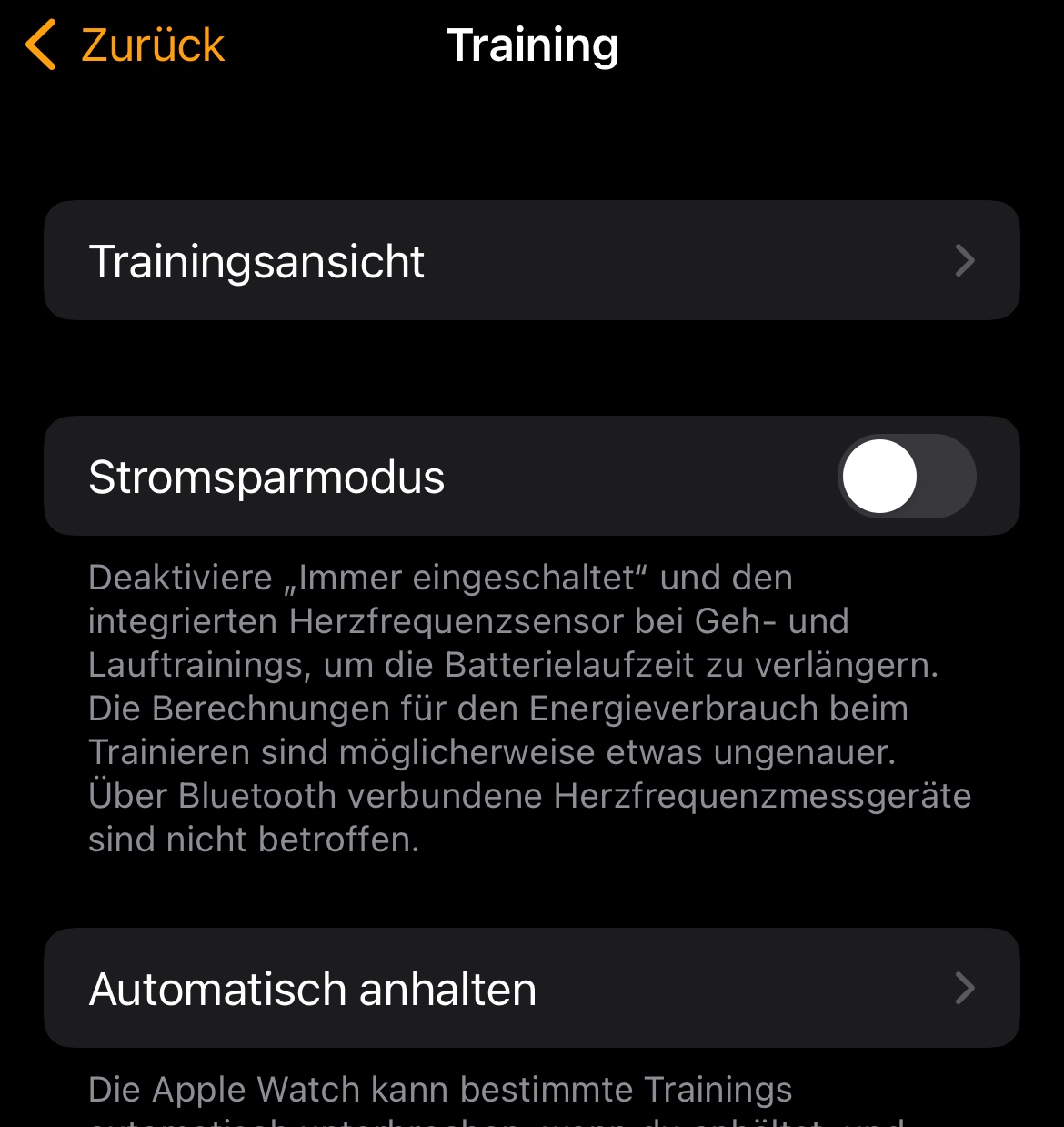Viewport: 1064px width, 1127px height.
Task: Open the Trainingsansicht settings
Action: [531, 261]
